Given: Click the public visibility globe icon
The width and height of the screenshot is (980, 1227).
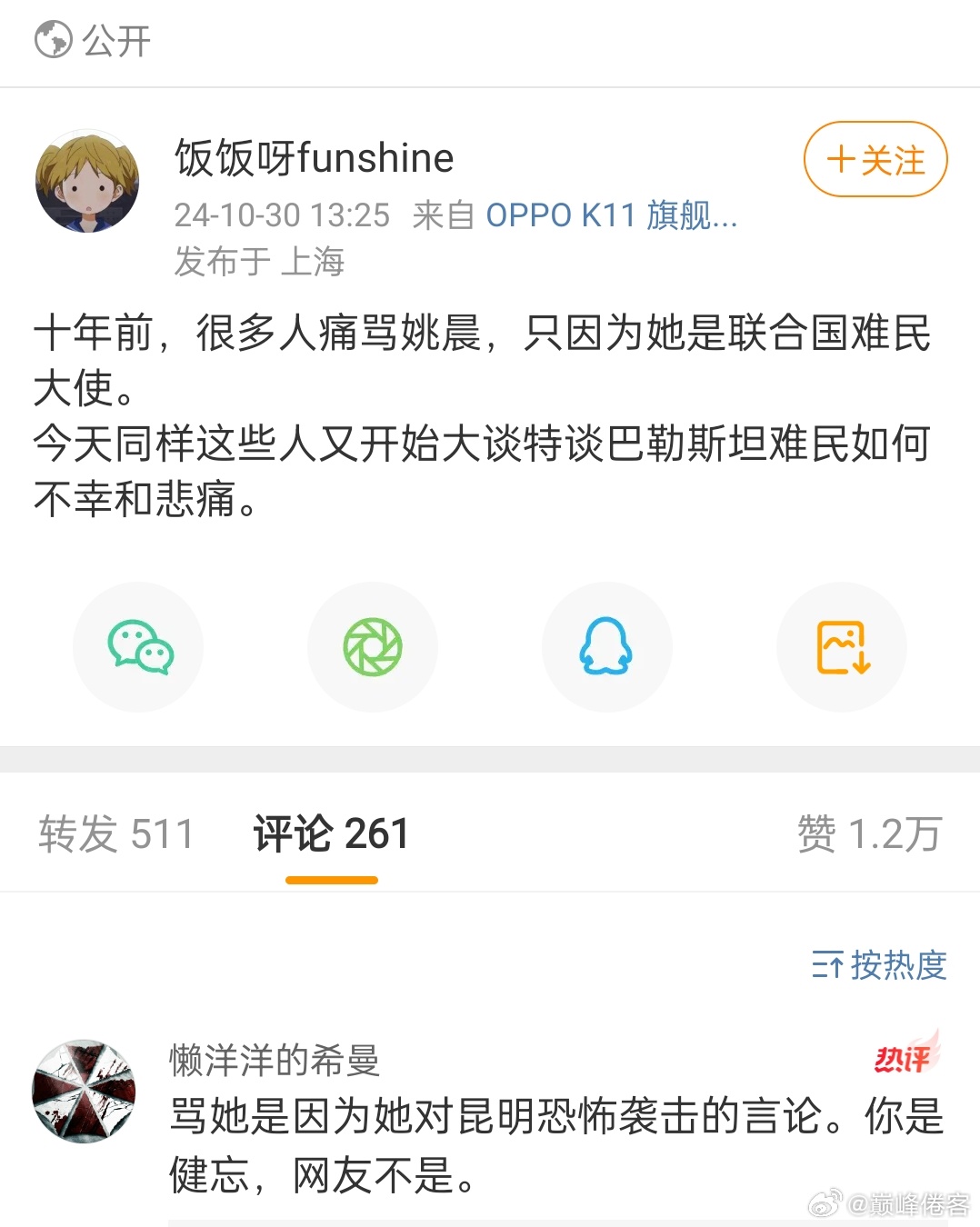Looking at the screenshot, I should pyautogui.click(x=52, y=40).
